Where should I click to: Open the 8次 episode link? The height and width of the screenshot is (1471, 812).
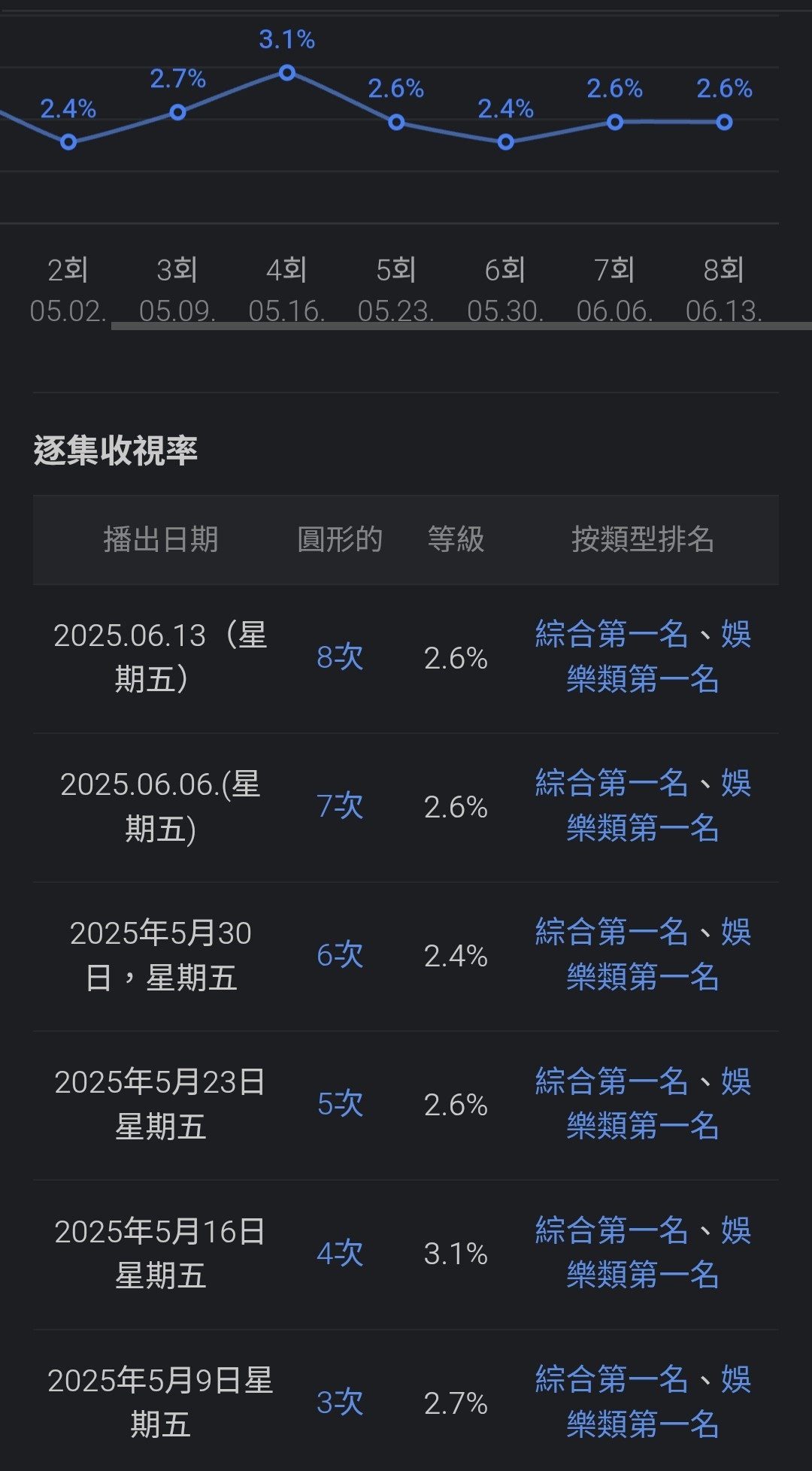340,657
